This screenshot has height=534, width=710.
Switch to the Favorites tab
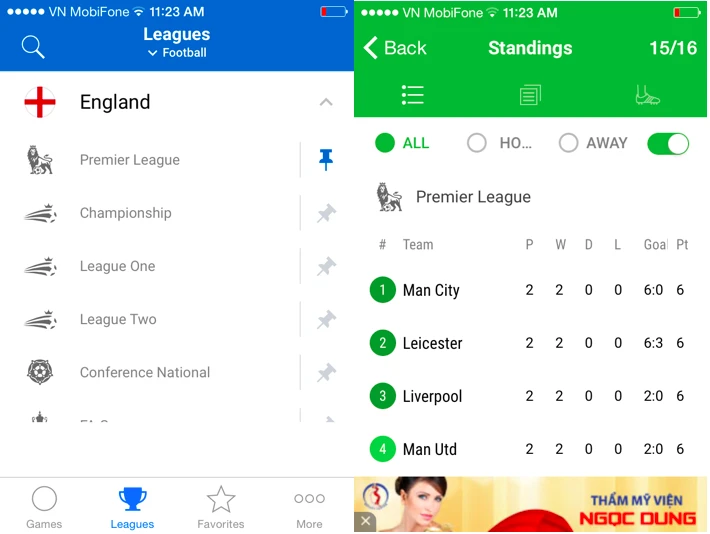click(220, 507)
